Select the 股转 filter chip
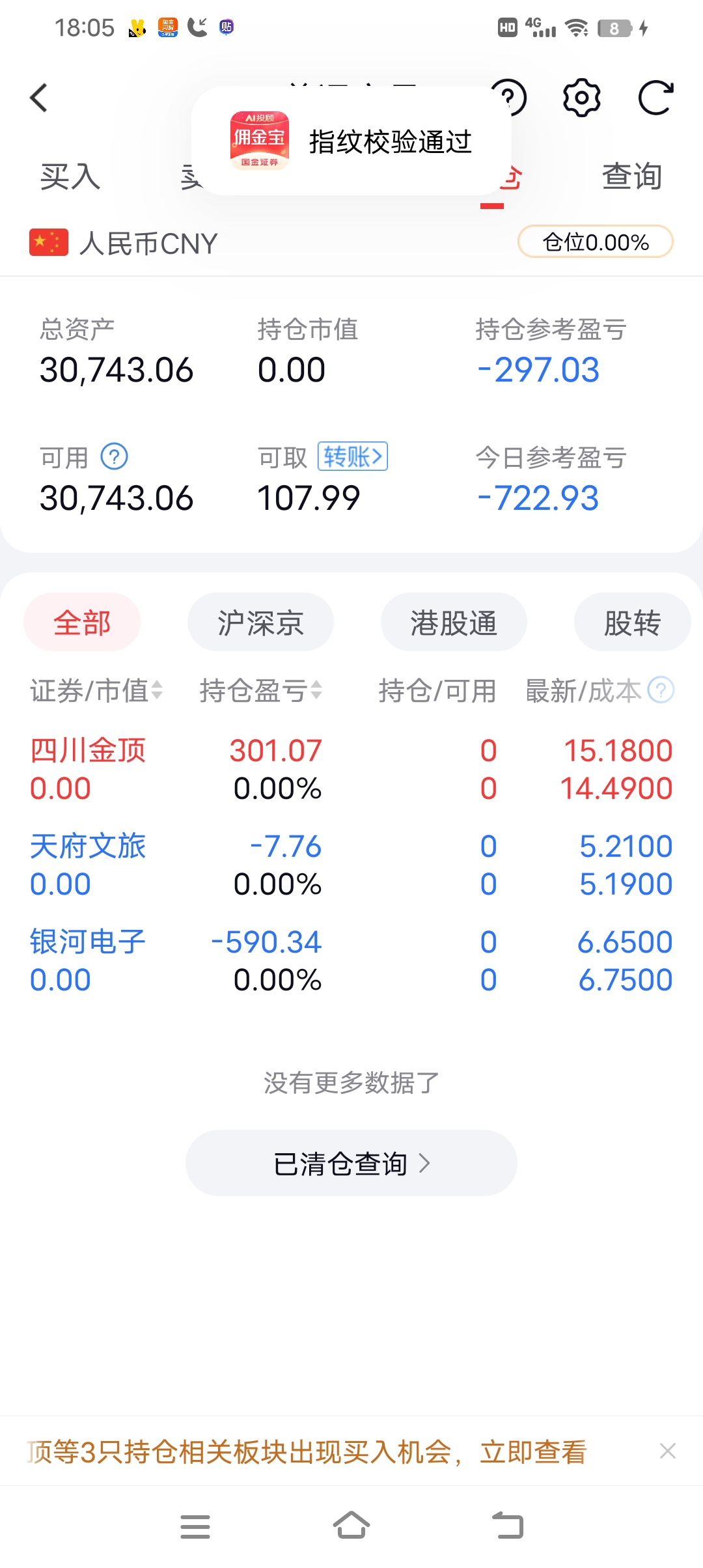 pyautogui.click(x=631, y=623)
